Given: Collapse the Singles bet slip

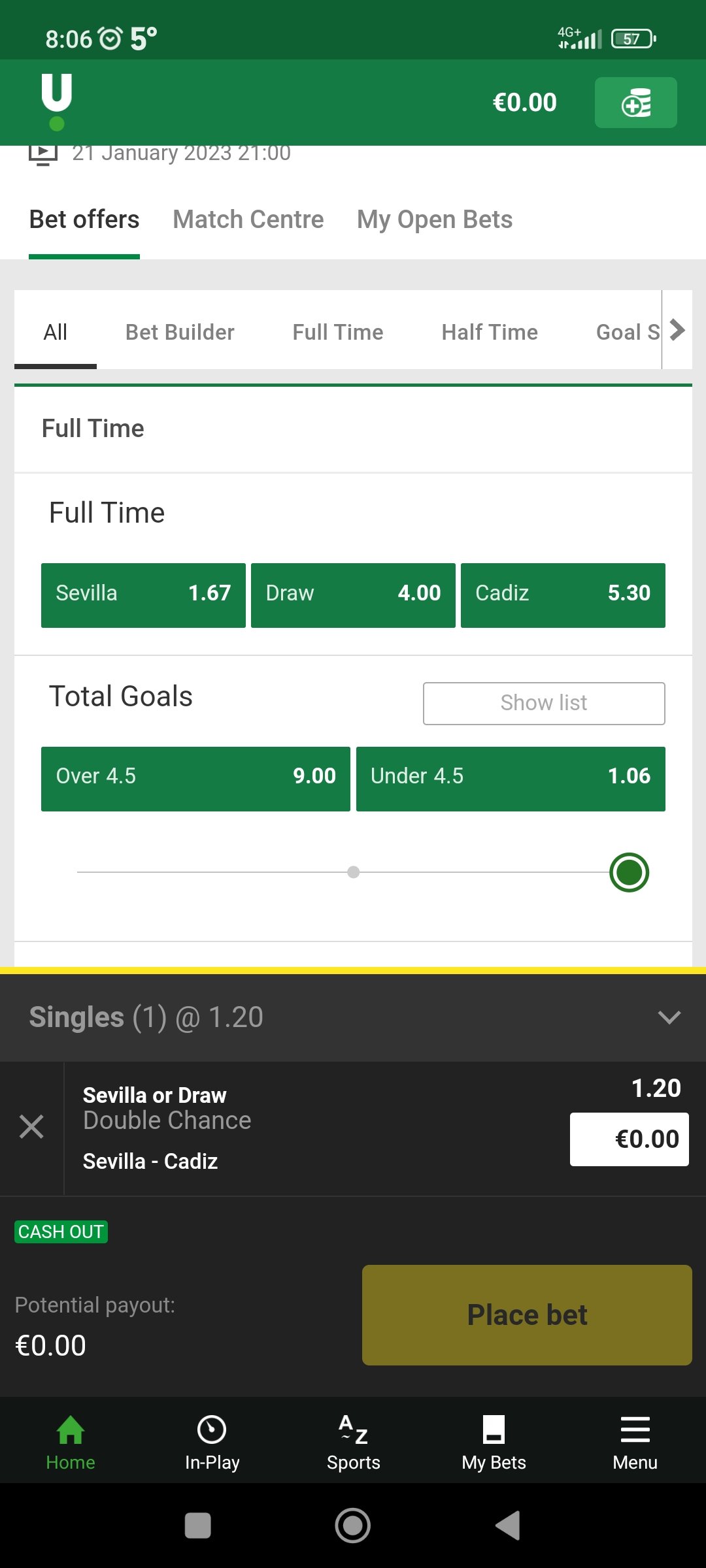Looking at the screenshot, I should (669, 1017).
